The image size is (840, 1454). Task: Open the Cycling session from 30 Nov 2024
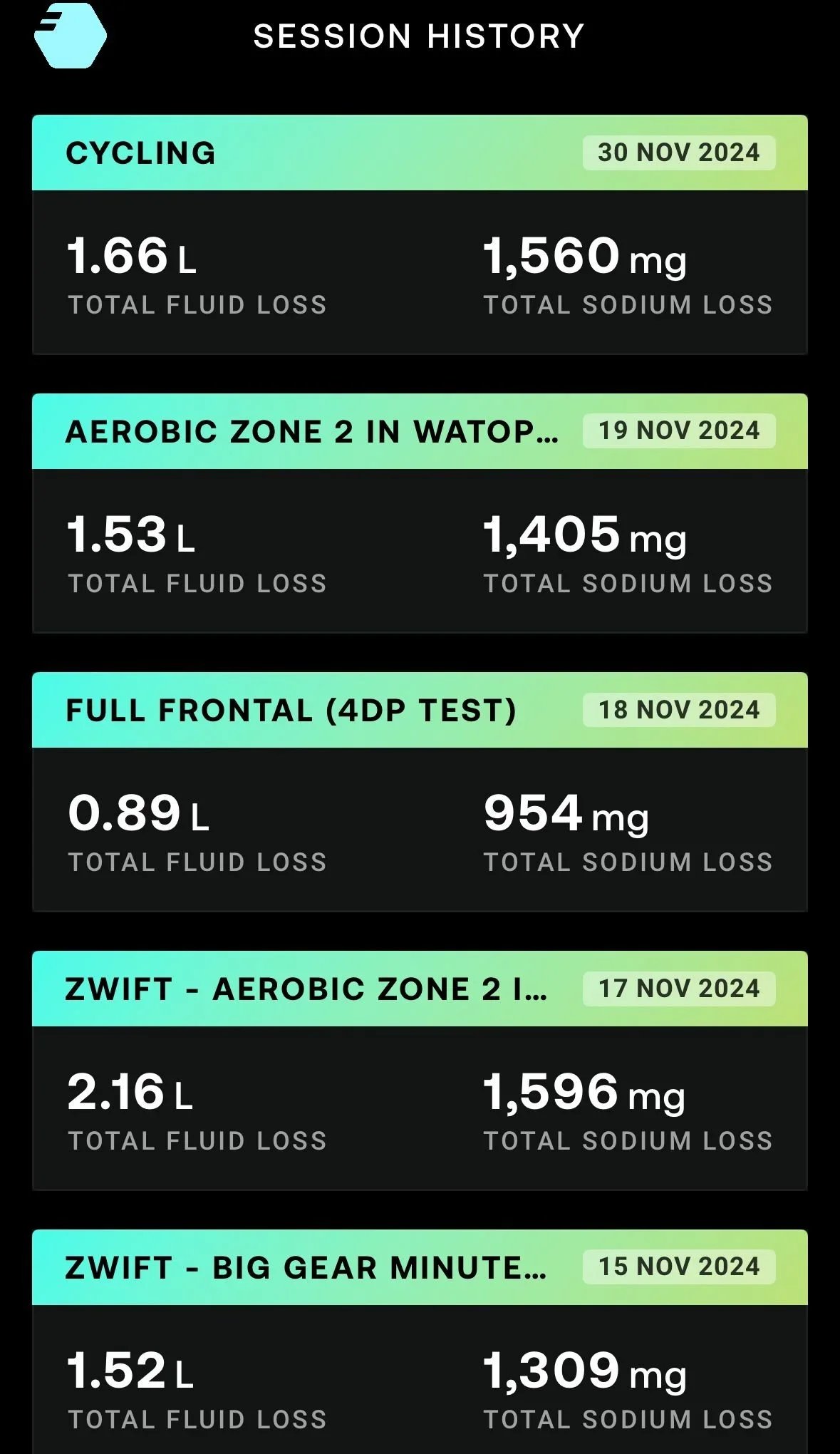(x=420, y=234)
